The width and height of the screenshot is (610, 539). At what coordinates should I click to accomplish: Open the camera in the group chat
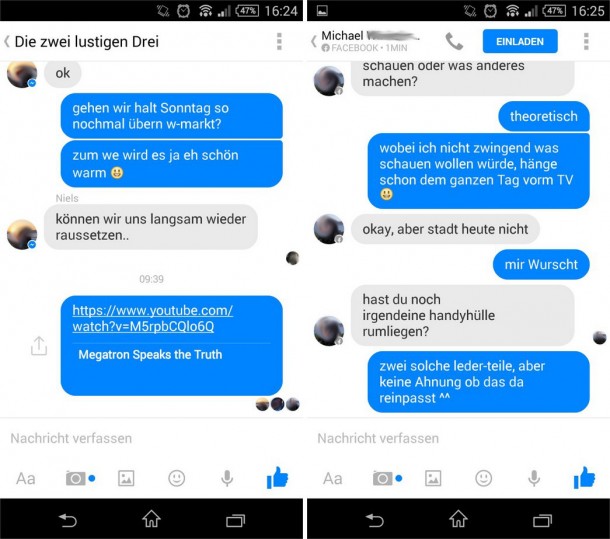76,478
